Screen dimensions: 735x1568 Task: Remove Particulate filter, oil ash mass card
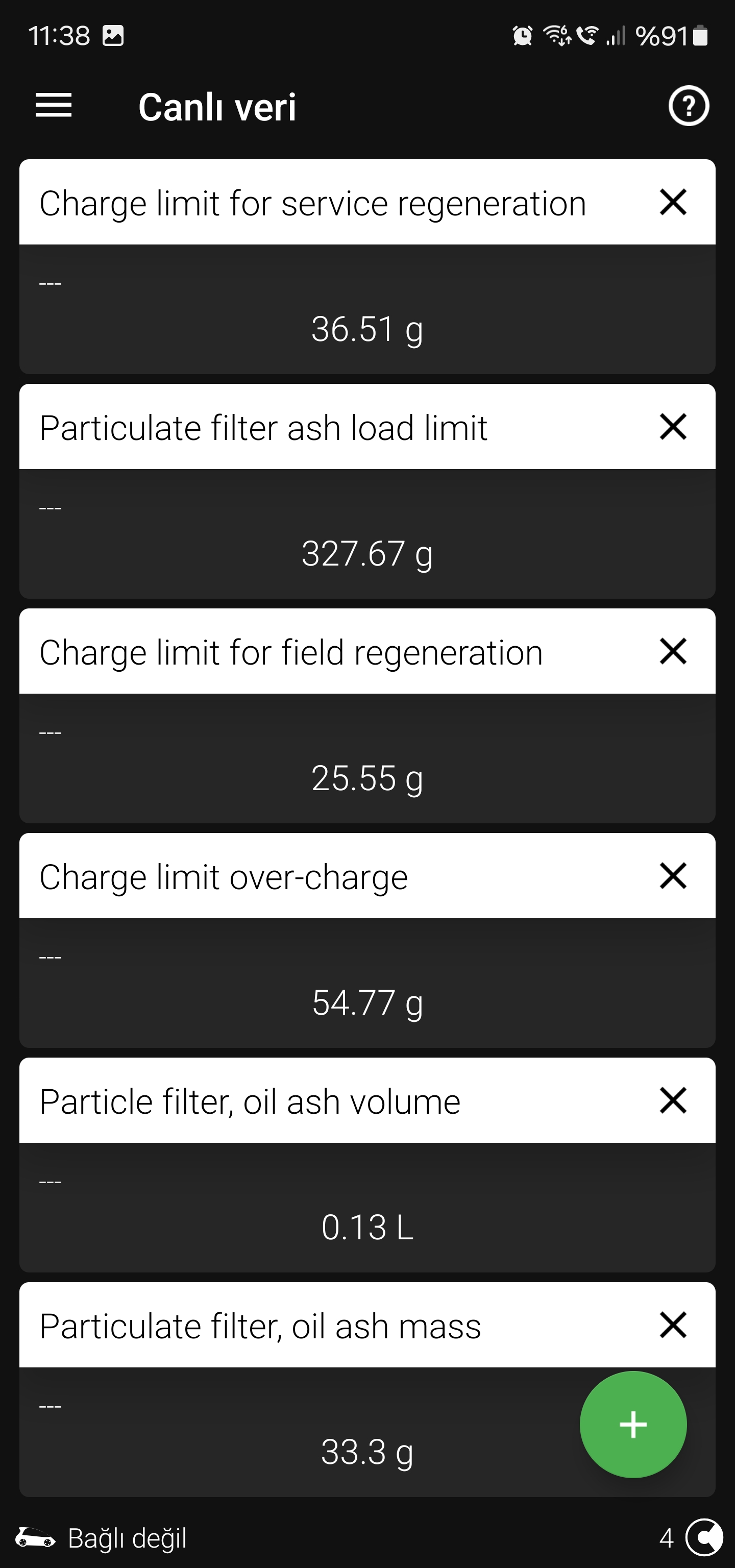[673, 1325]
